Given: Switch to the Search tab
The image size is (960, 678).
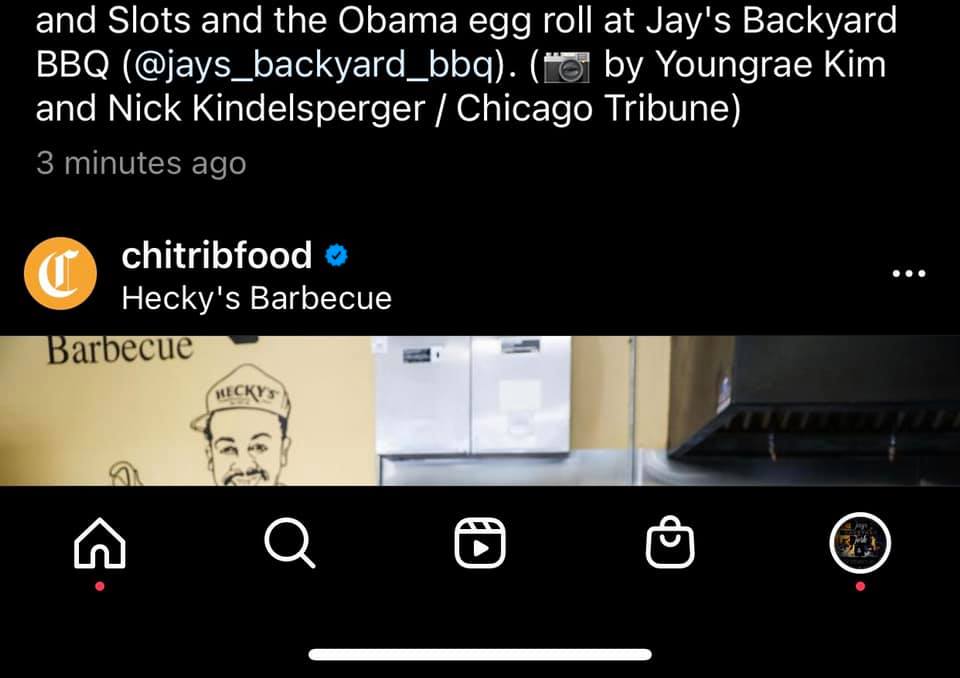Looking at the screenshot, I should coord(290,546).
